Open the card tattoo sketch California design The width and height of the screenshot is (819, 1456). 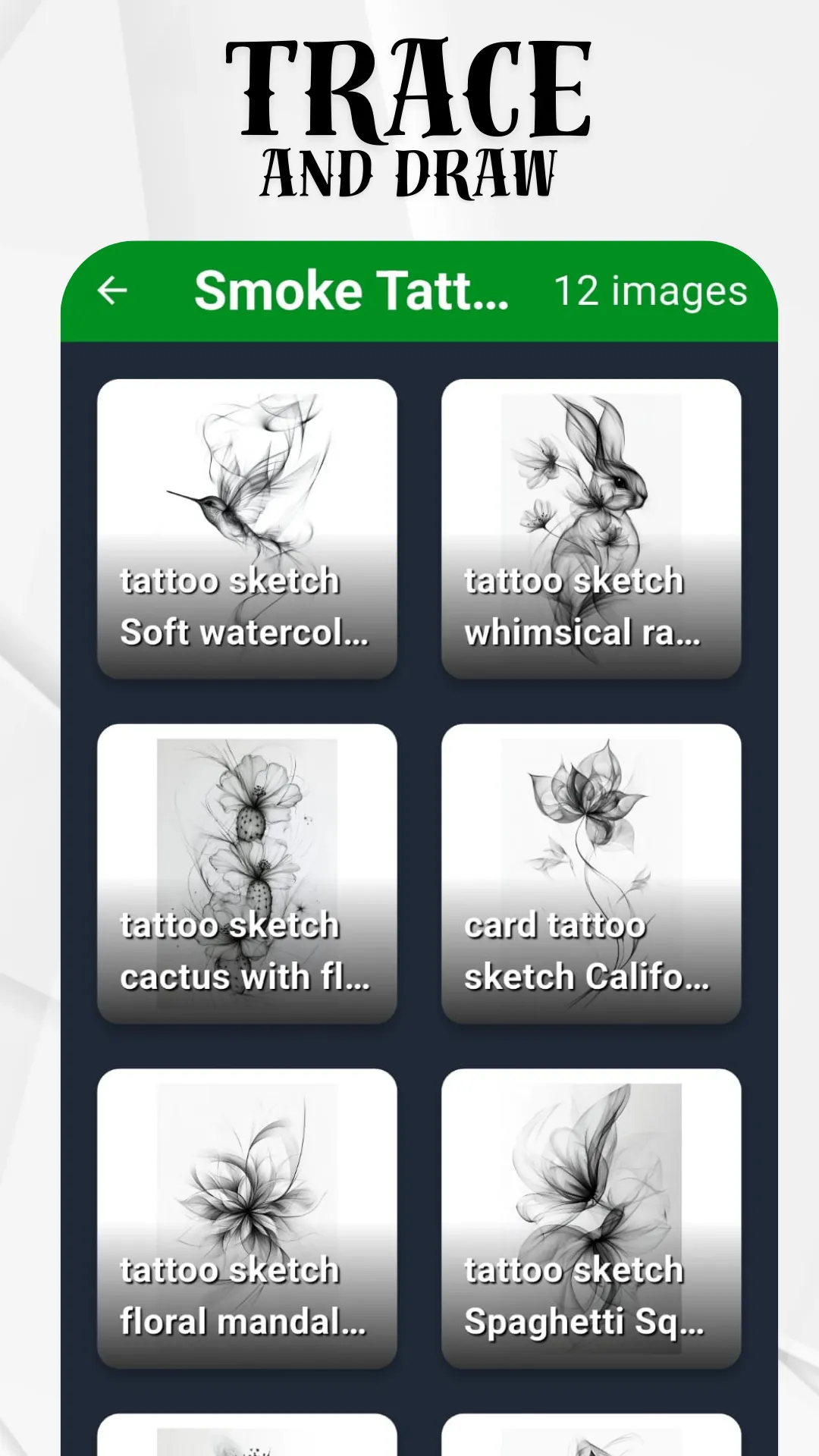[x=590, y=827]
